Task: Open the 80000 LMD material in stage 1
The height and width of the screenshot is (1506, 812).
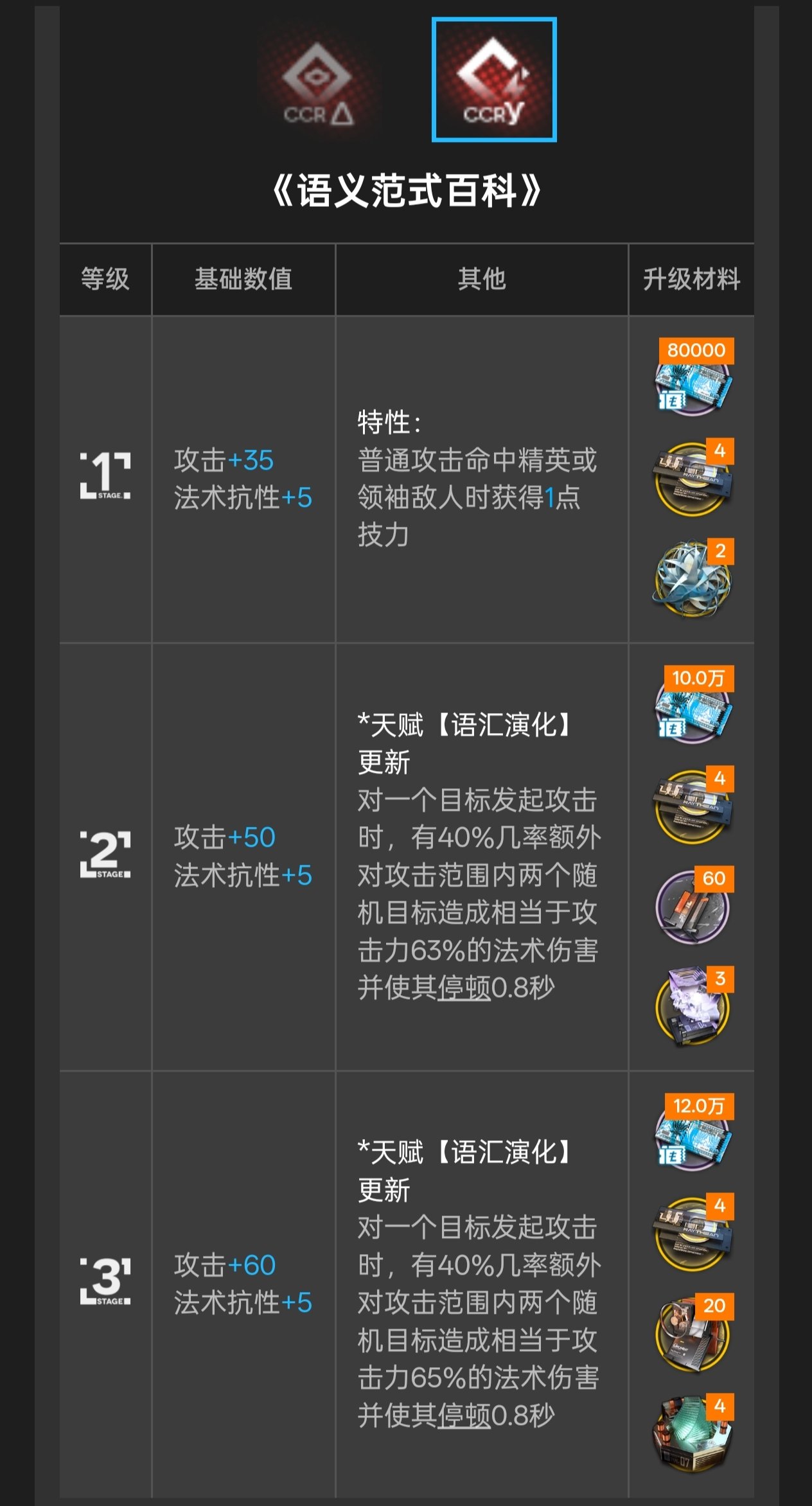Action: (693, 380)
